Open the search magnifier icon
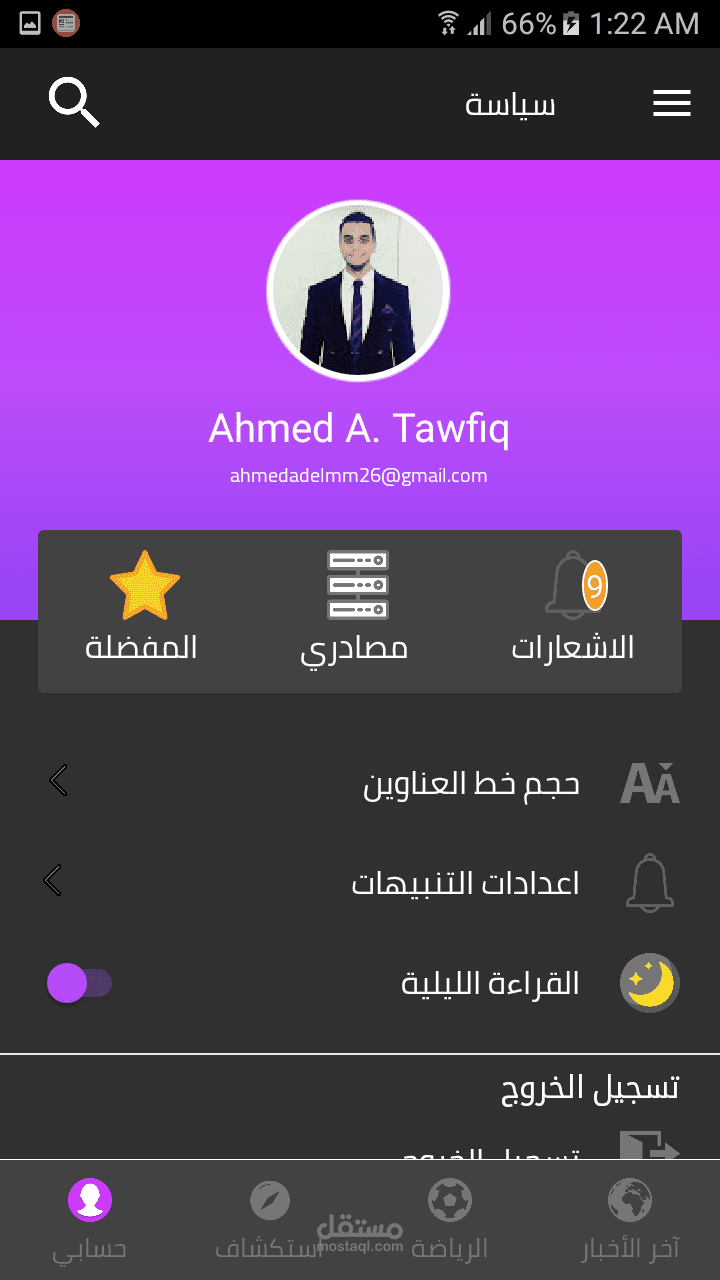Image resolution: width=720 pixels, height=1280 pixels. (74, 103)
